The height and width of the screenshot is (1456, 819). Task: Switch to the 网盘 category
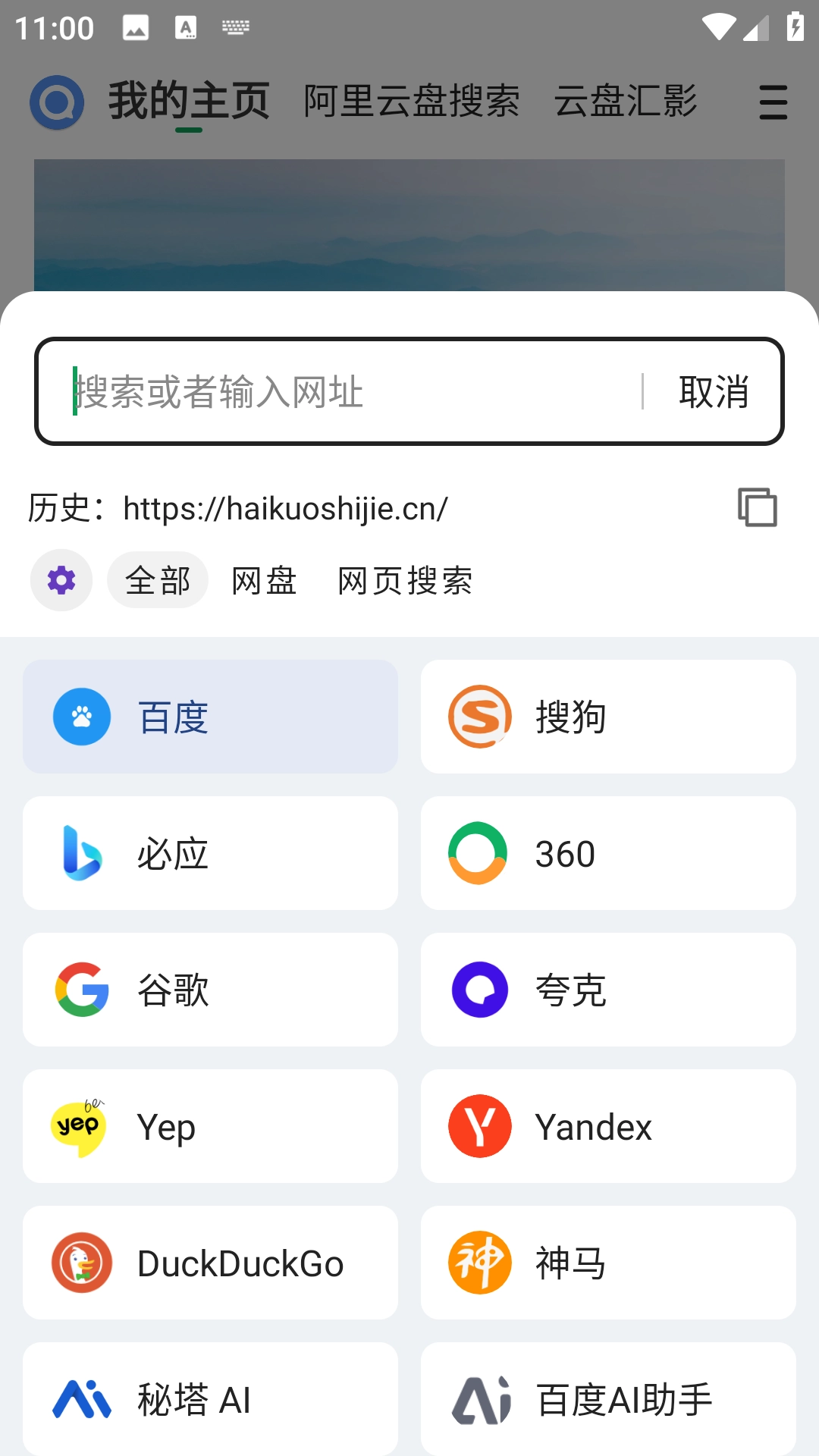click(x=264, y=581)
